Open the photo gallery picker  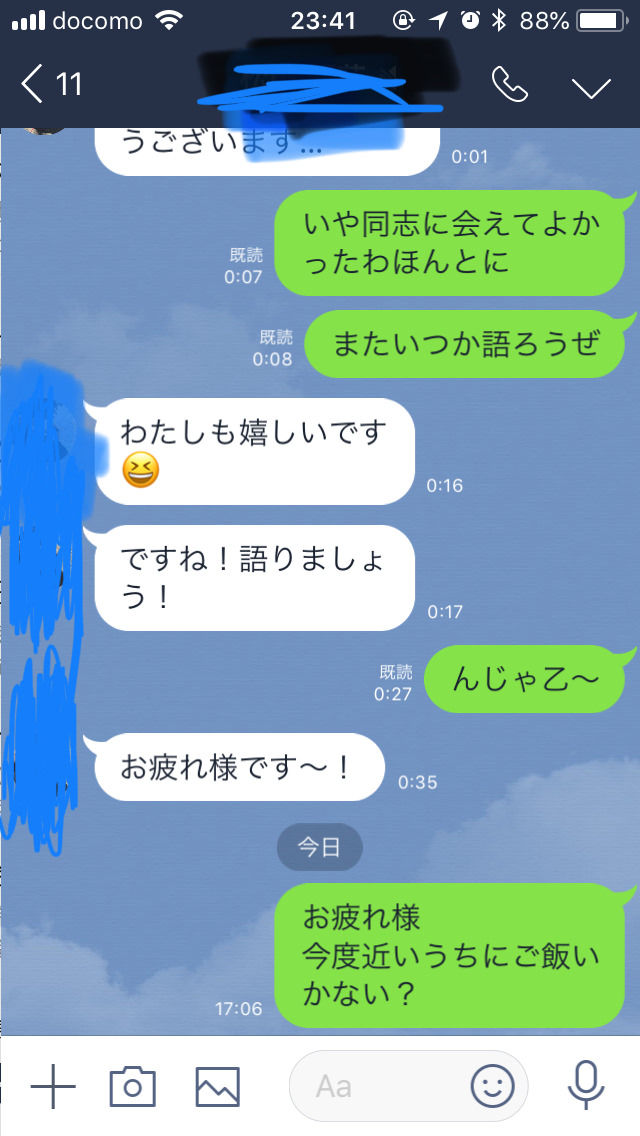tap(217, 1086)
